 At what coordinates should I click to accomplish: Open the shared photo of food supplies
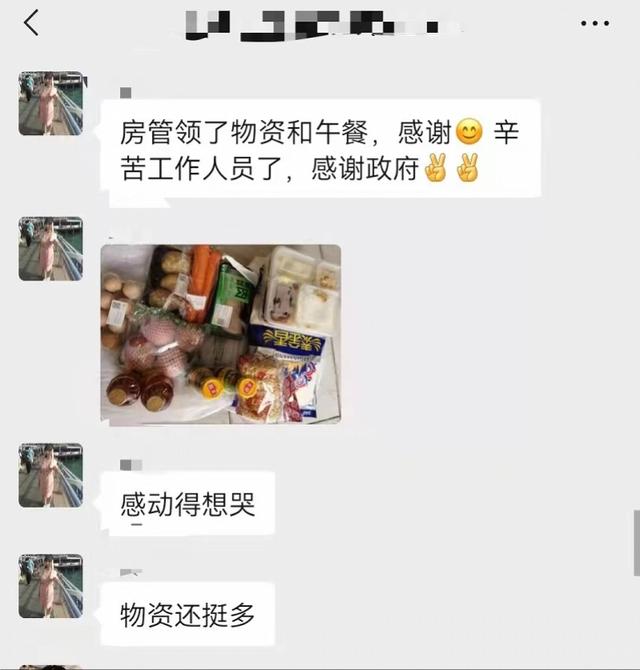(x=221, y=334)
